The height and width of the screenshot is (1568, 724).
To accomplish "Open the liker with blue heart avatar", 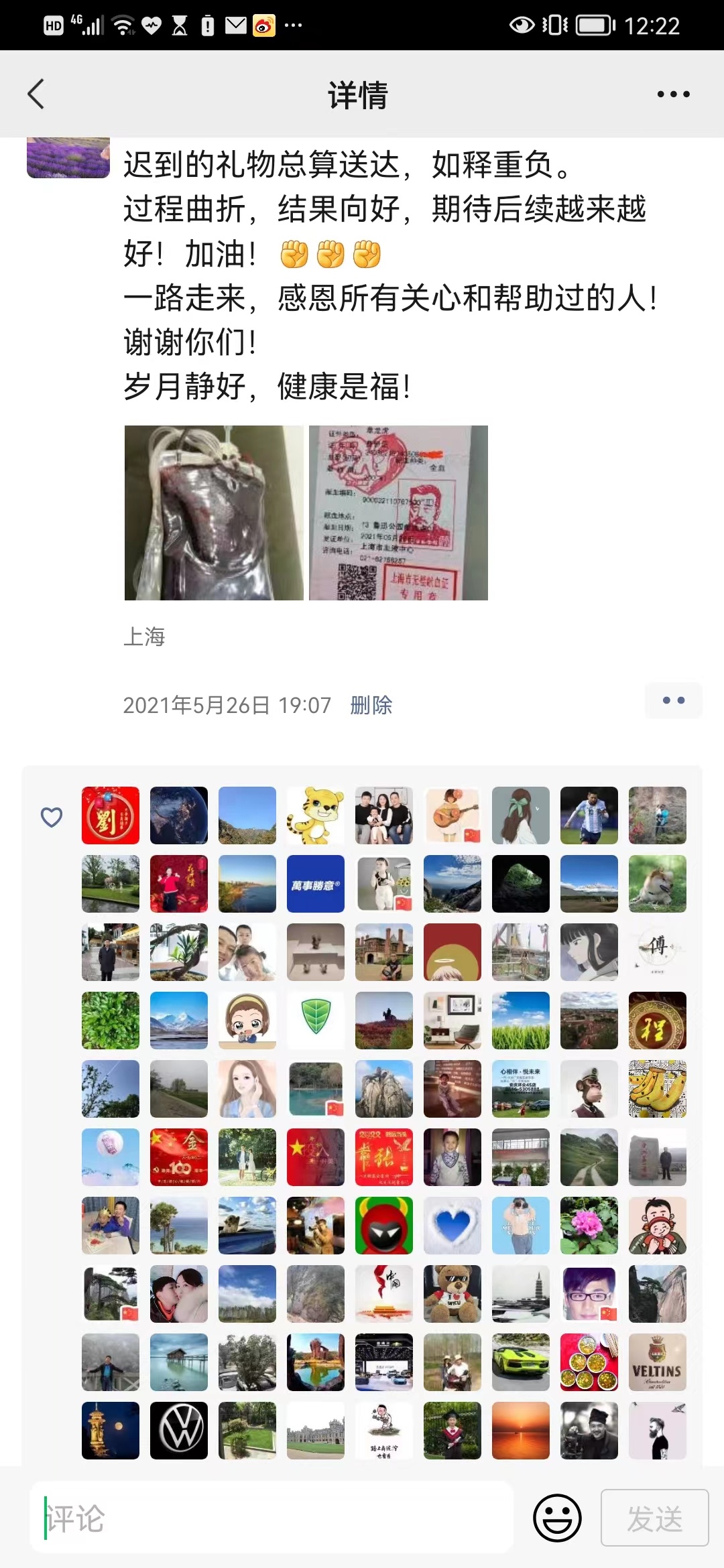I will (452, 1226).
